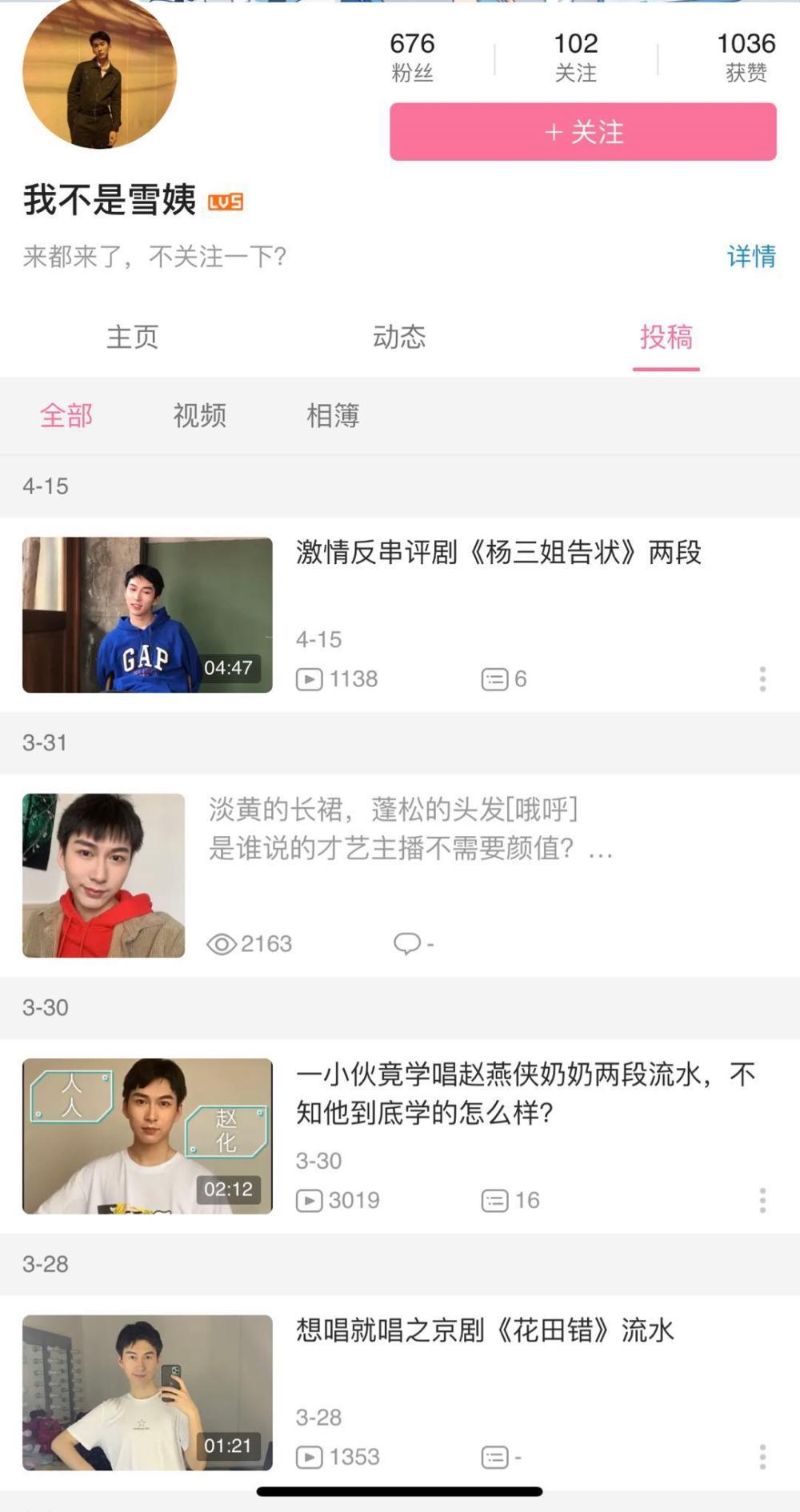This screenshot has height=1512, width=800.
Task: Open overflow menu for 赵燕侠 video
Action: coord(762,1200)
